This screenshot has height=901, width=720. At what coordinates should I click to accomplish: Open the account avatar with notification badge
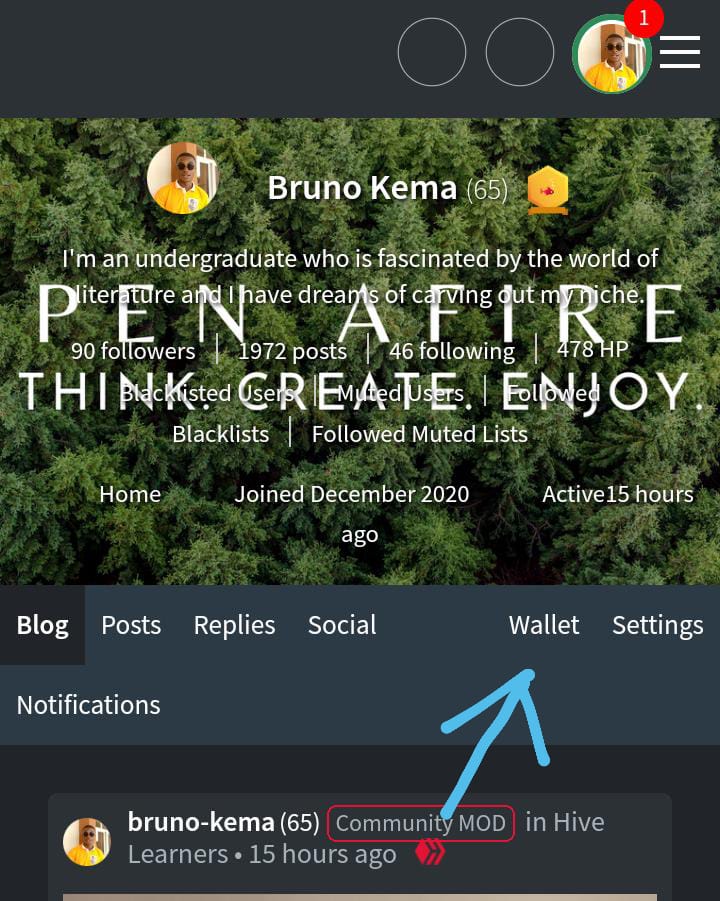tap(612, 52)
